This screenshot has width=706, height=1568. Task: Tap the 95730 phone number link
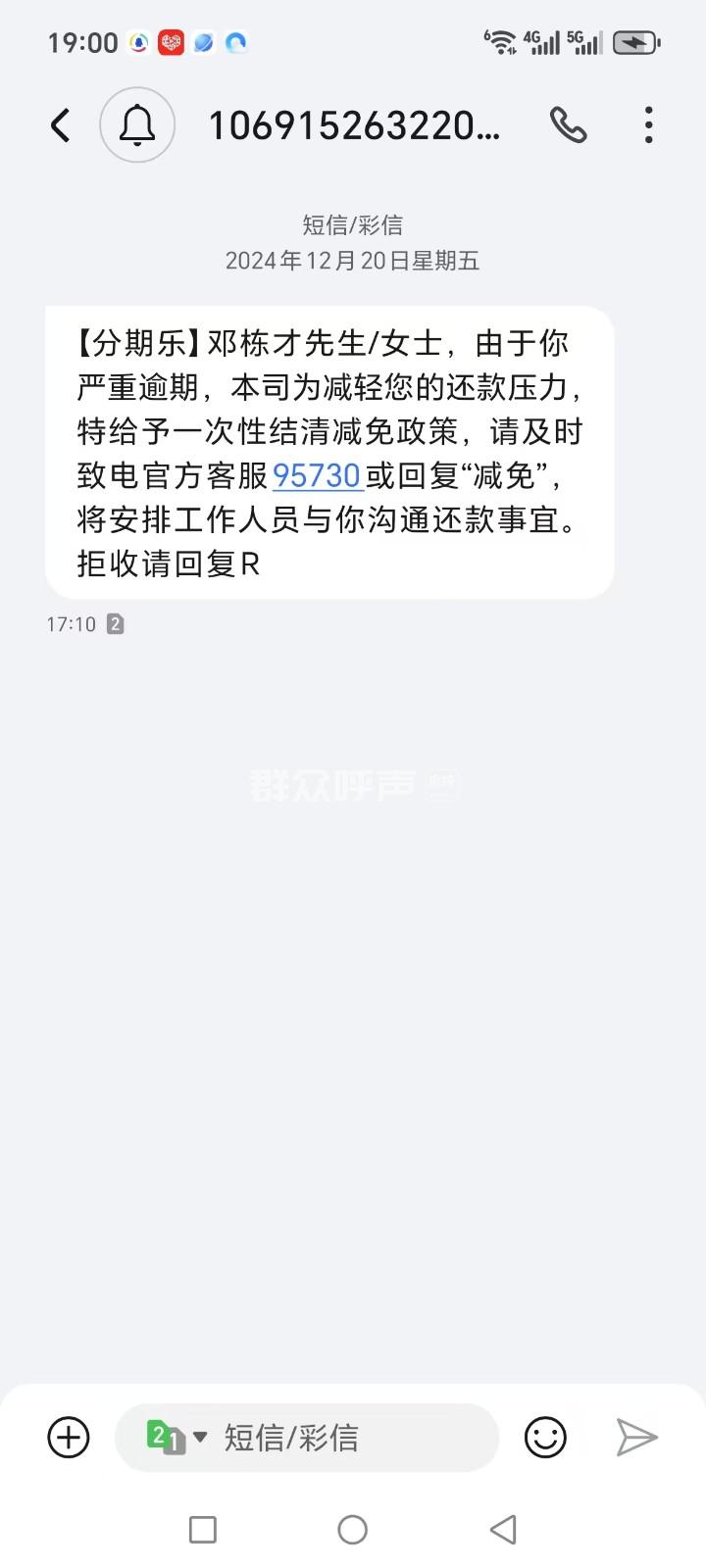pyautogui.click(x=318, y=476)
